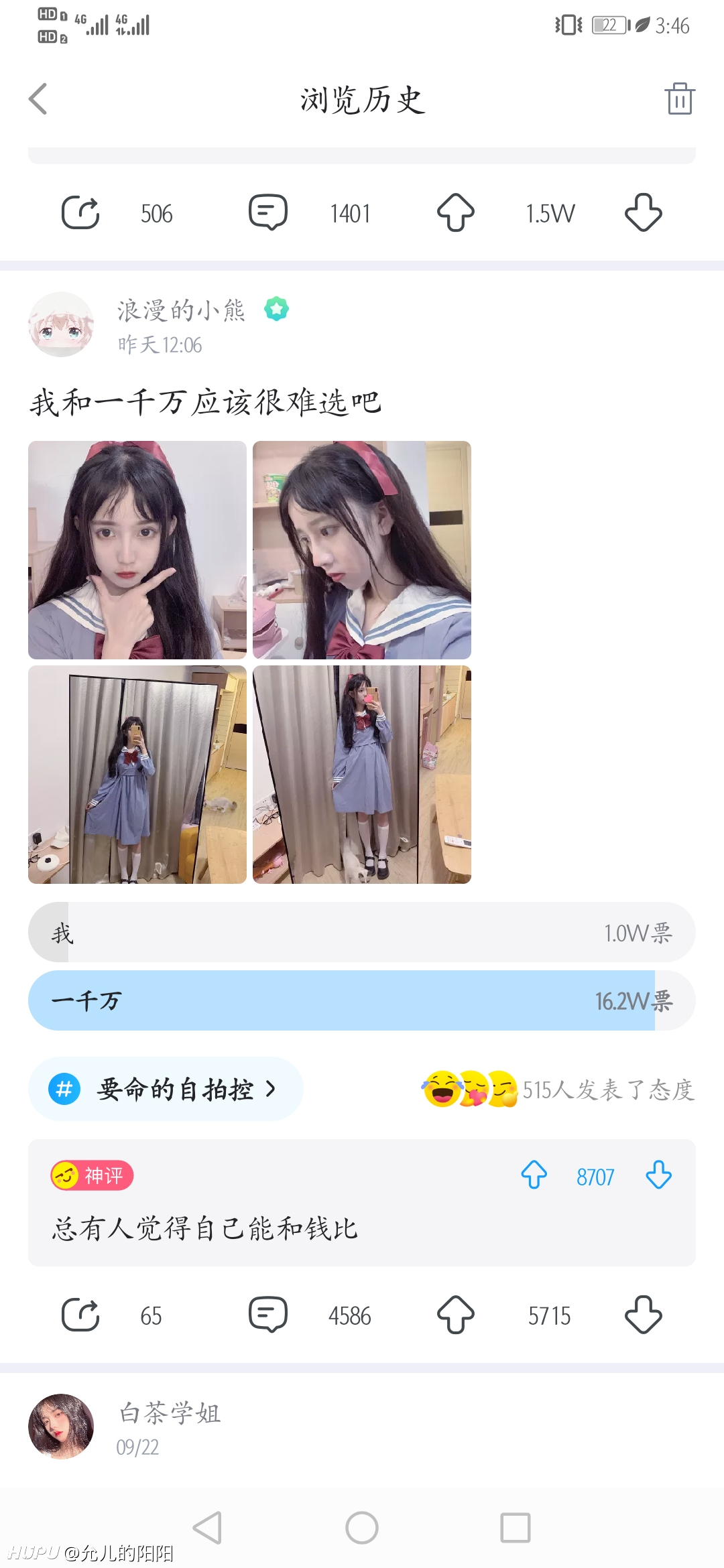Vote for the 我 poll option

coord(362,932)
